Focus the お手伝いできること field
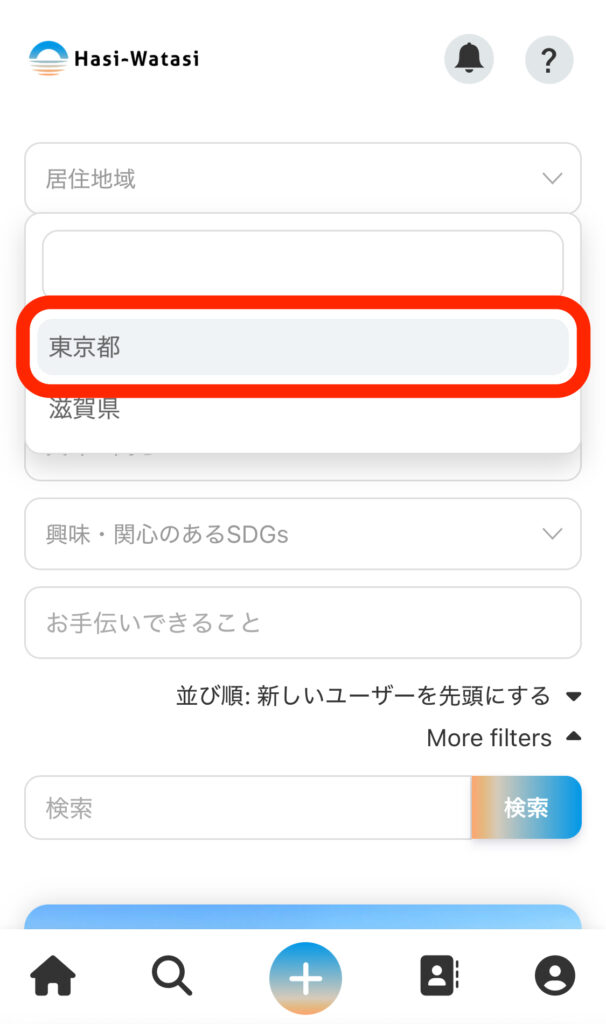 pos(302,623)
